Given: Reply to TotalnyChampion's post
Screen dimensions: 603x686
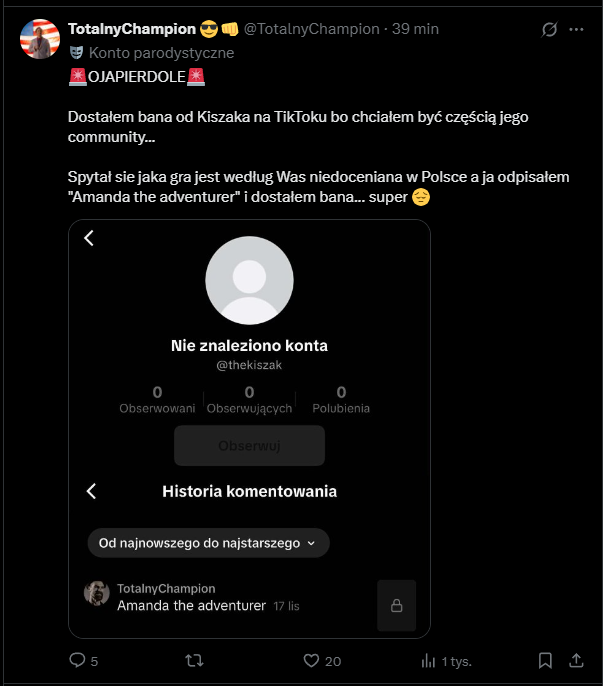Looking at the screenshot, I should click(78, 660).
